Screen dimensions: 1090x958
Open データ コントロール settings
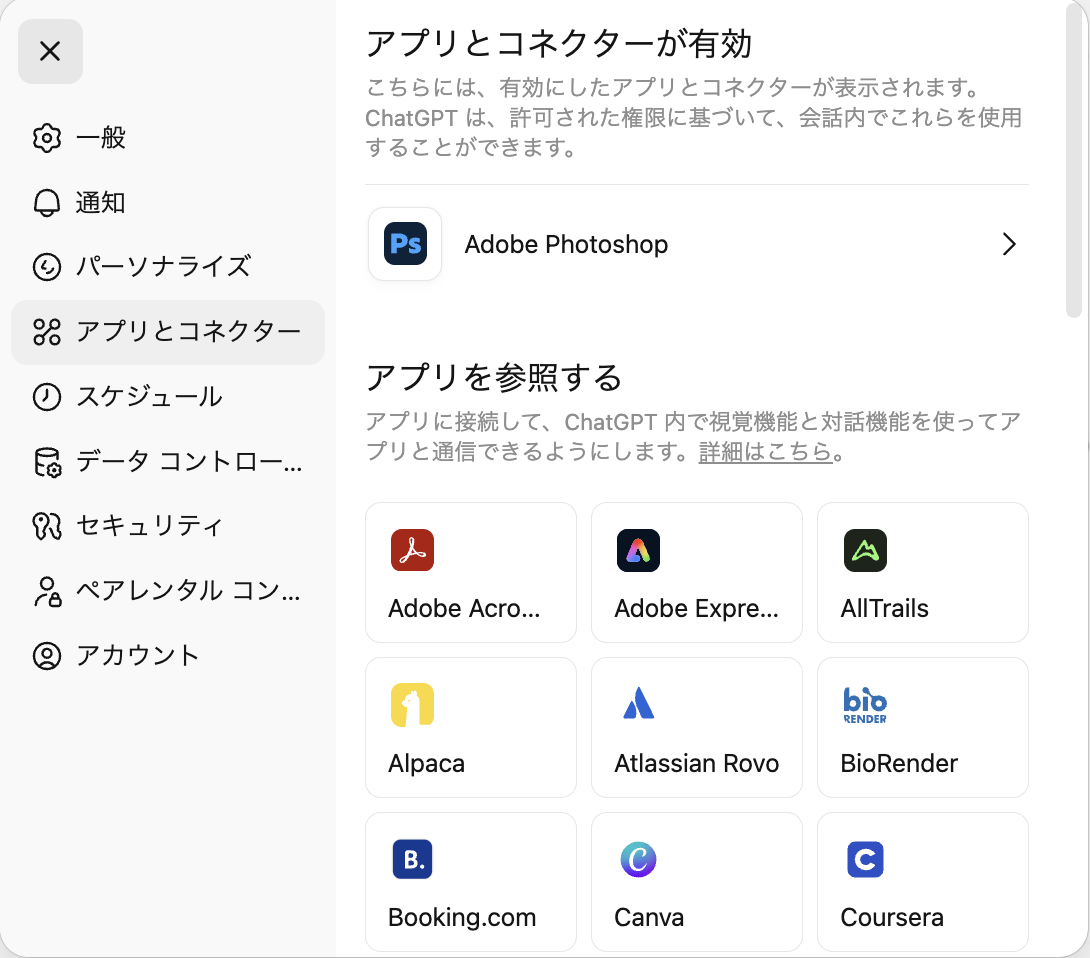pos(167,461)
